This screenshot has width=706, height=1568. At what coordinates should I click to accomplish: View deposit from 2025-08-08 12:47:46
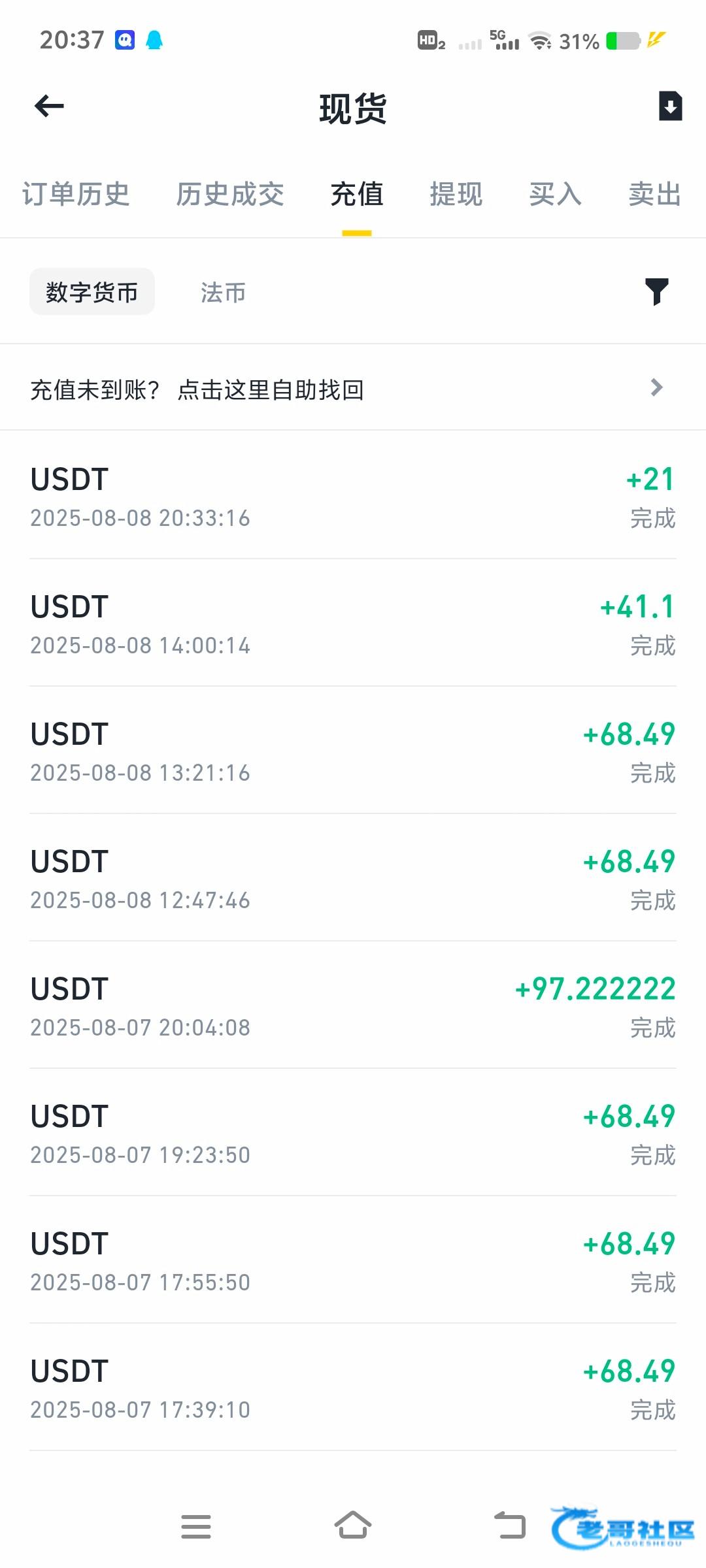(x=353, y=879)
